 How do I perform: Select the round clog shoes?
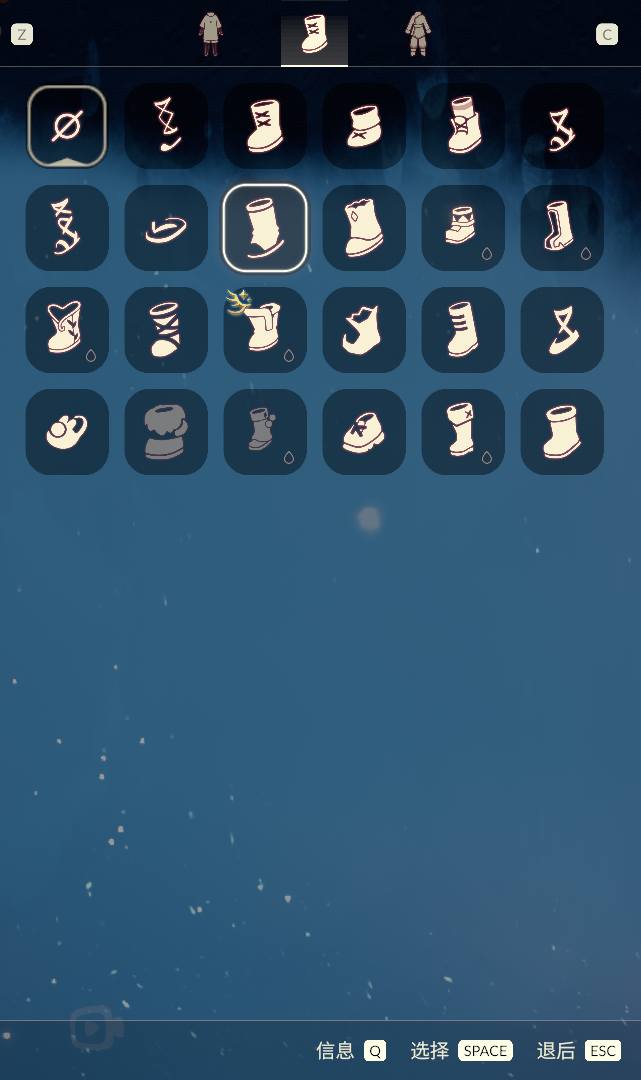click(x=67, y=431)
